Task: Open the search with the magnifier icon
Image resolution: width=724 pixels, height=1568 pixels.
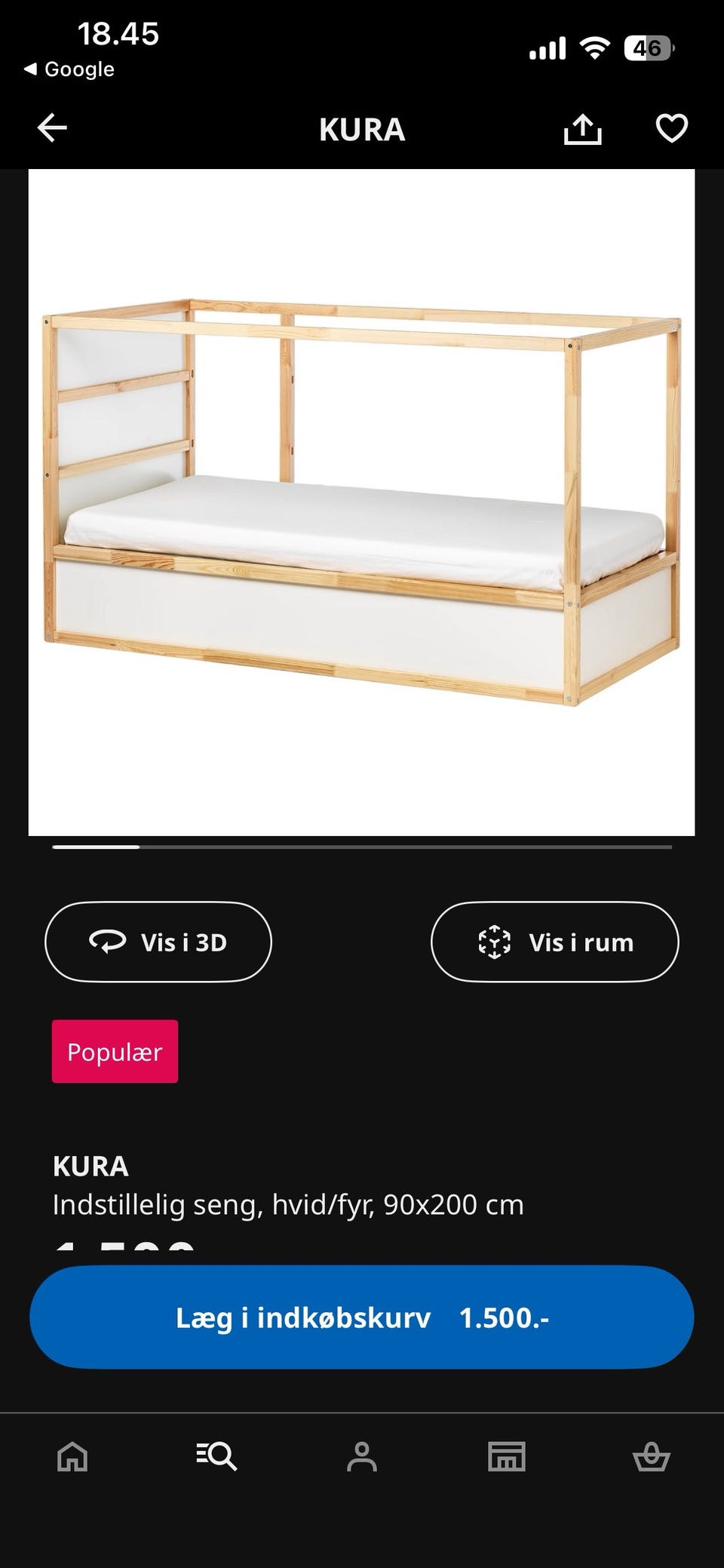Action: click(x=217, y=1456)
